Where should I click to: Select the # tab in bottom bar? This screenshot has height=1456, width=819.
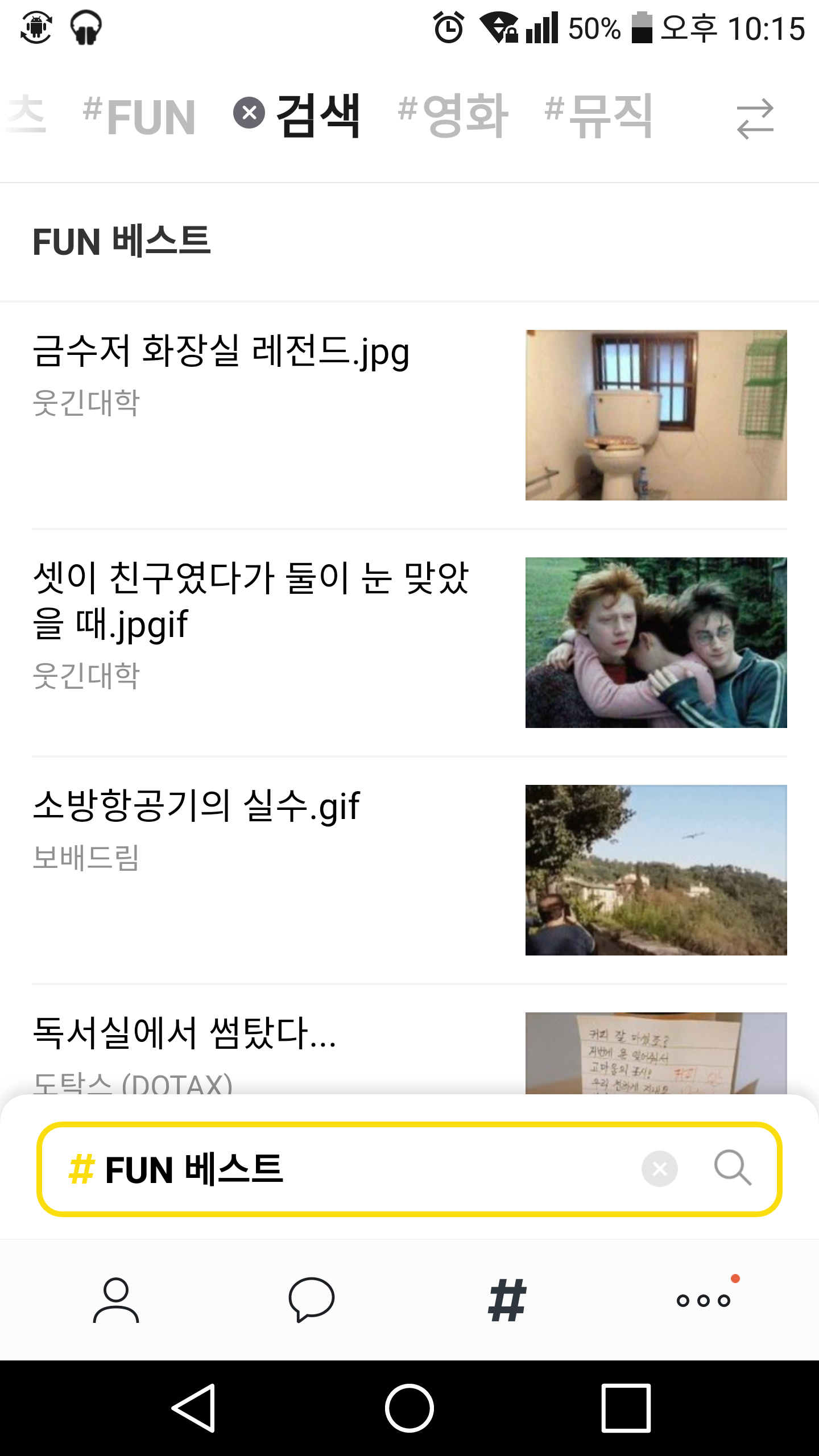(507, 1300)
